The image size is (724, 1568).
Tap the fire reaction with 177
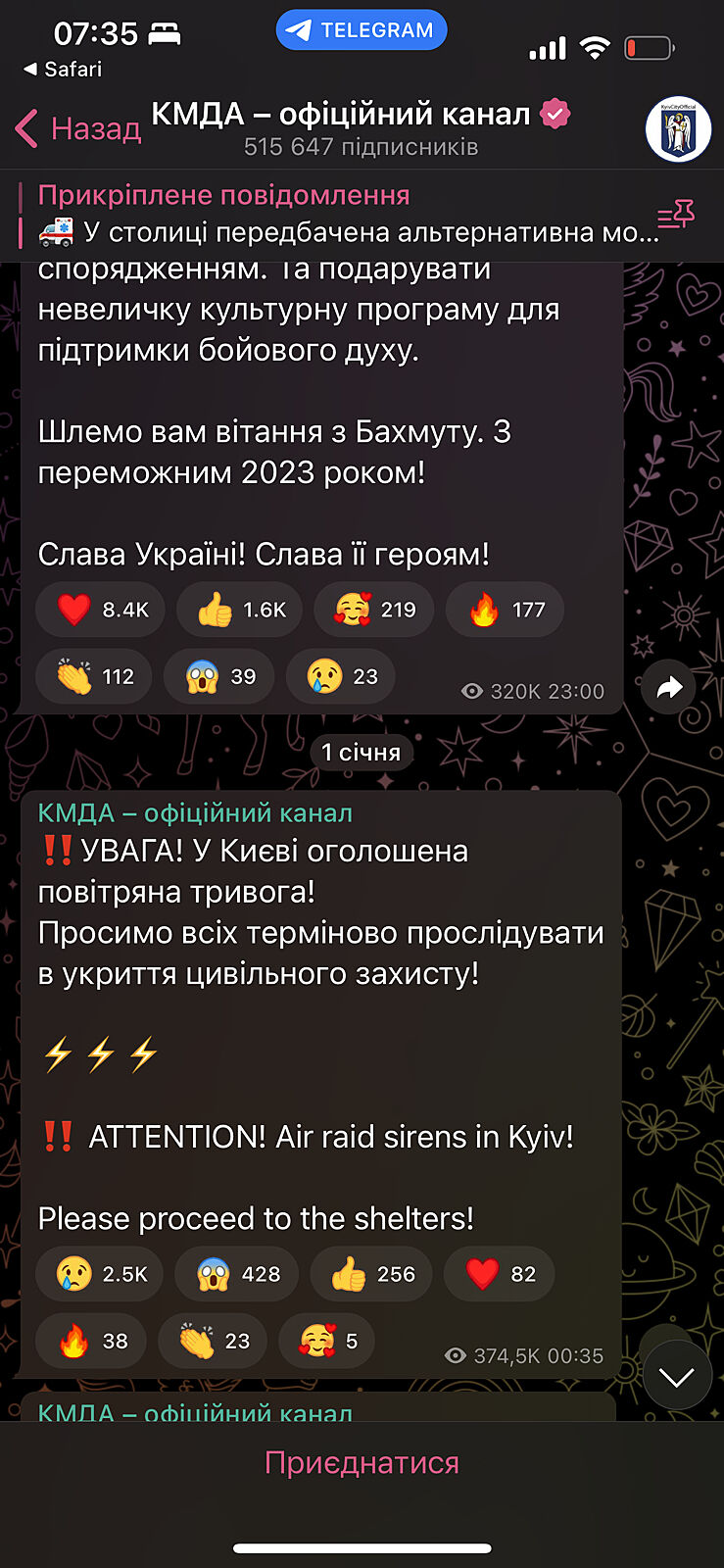[x=506, y=610]
